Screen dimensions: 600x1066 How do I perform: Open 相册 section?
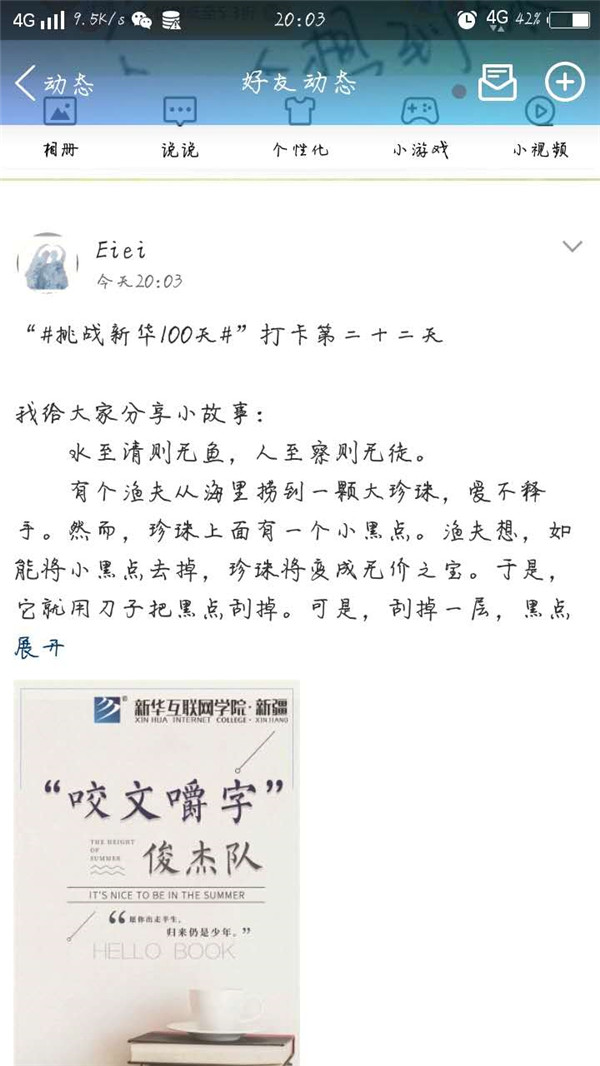(60, 131)
